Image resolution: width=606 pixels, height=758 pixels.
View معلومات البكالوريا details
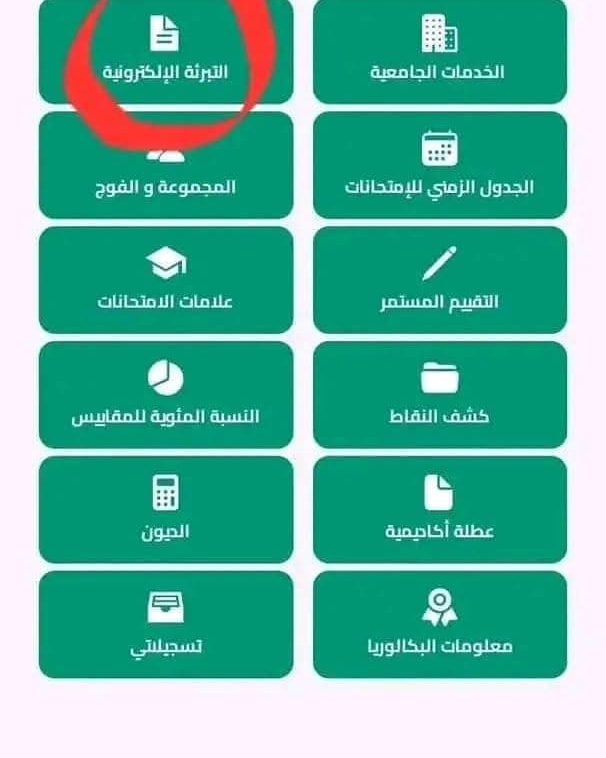[x=439, y=625]
